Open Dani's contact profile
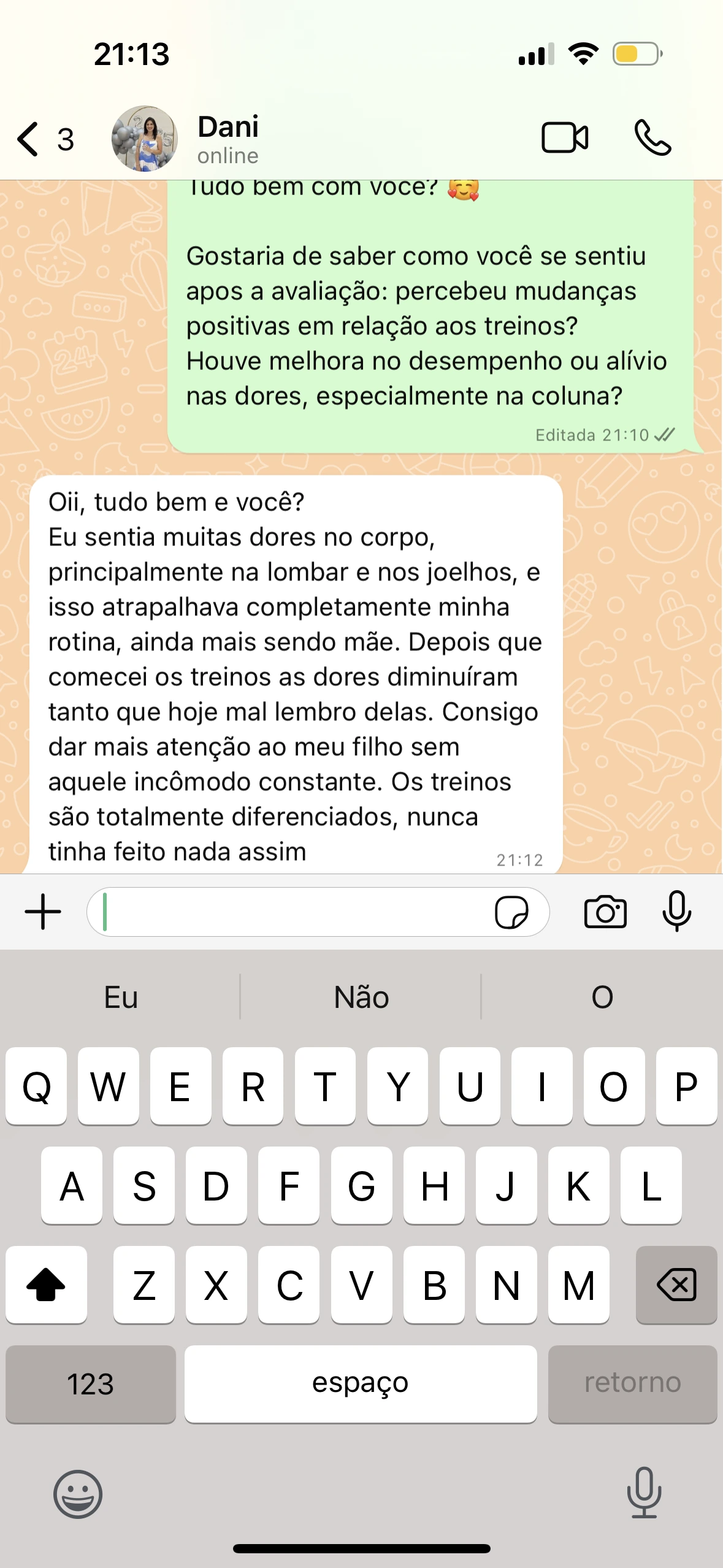The image size is (723, 1568). coord(227,139)
